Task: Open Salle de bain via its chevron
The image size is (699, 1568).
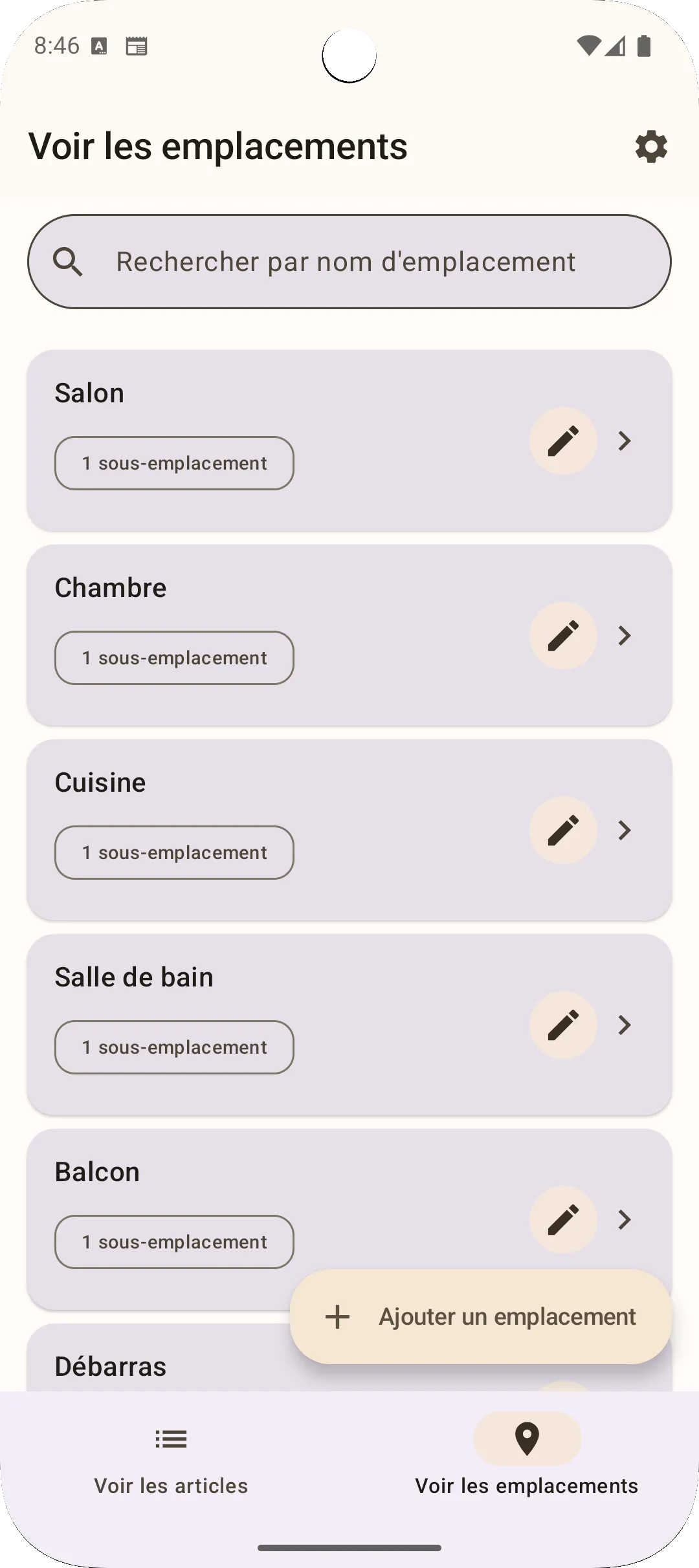Action: [x=625, y=1025]
